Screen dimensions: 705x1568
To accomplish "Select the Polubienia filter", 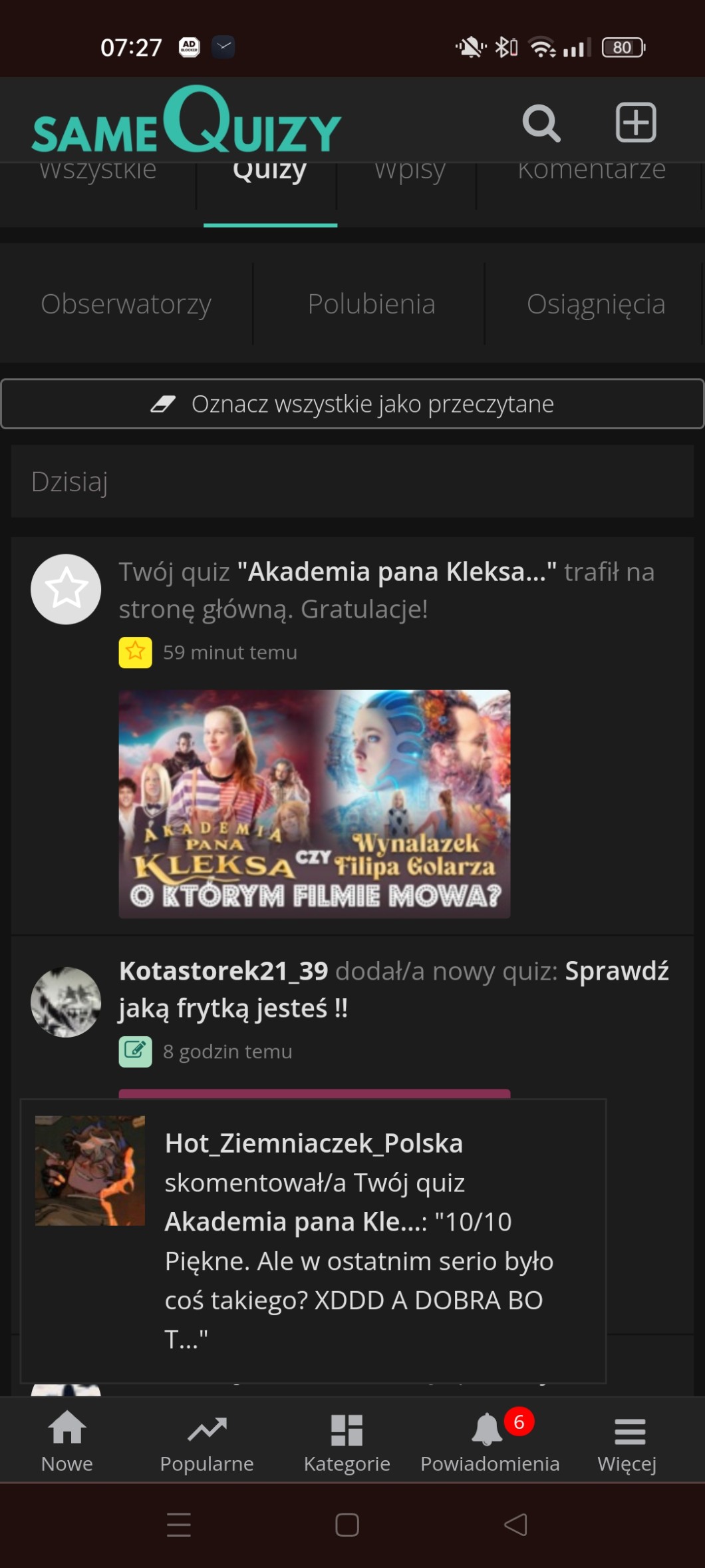I will [x=371, y=304].
